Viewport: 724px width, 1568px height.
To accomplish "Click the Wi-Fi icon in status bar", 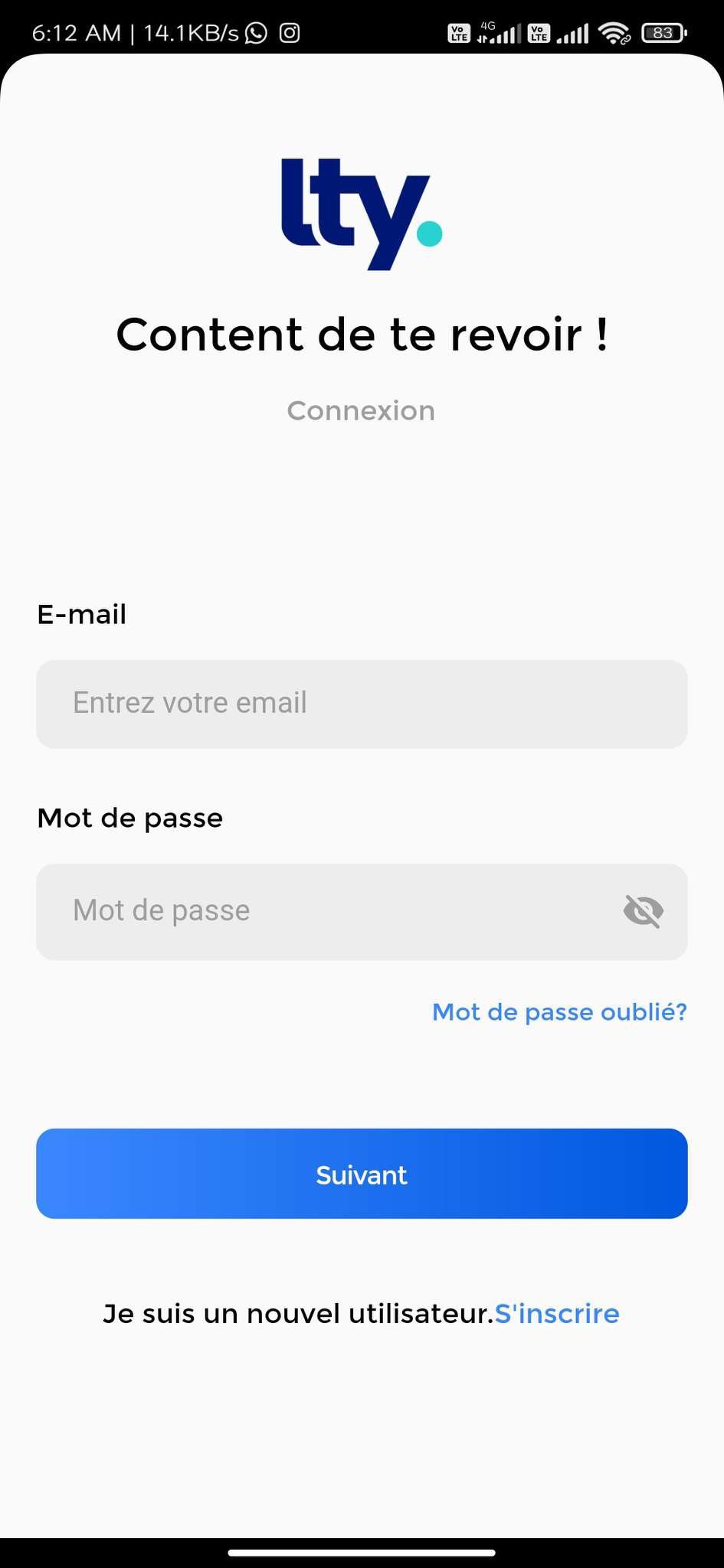I will point(614,33).
